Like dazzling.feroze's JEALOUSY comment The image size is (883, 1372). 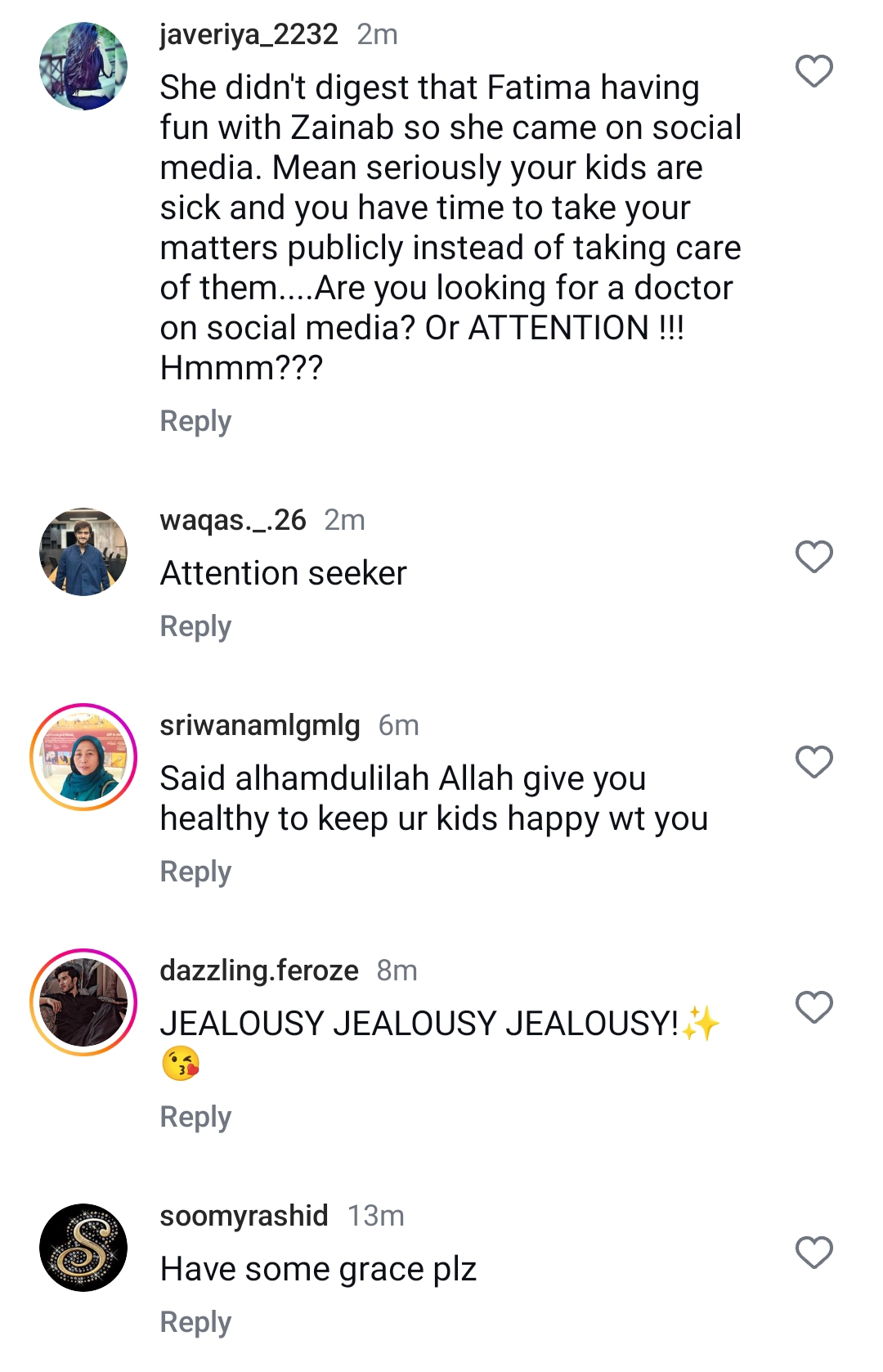[x=814, y=1007]
